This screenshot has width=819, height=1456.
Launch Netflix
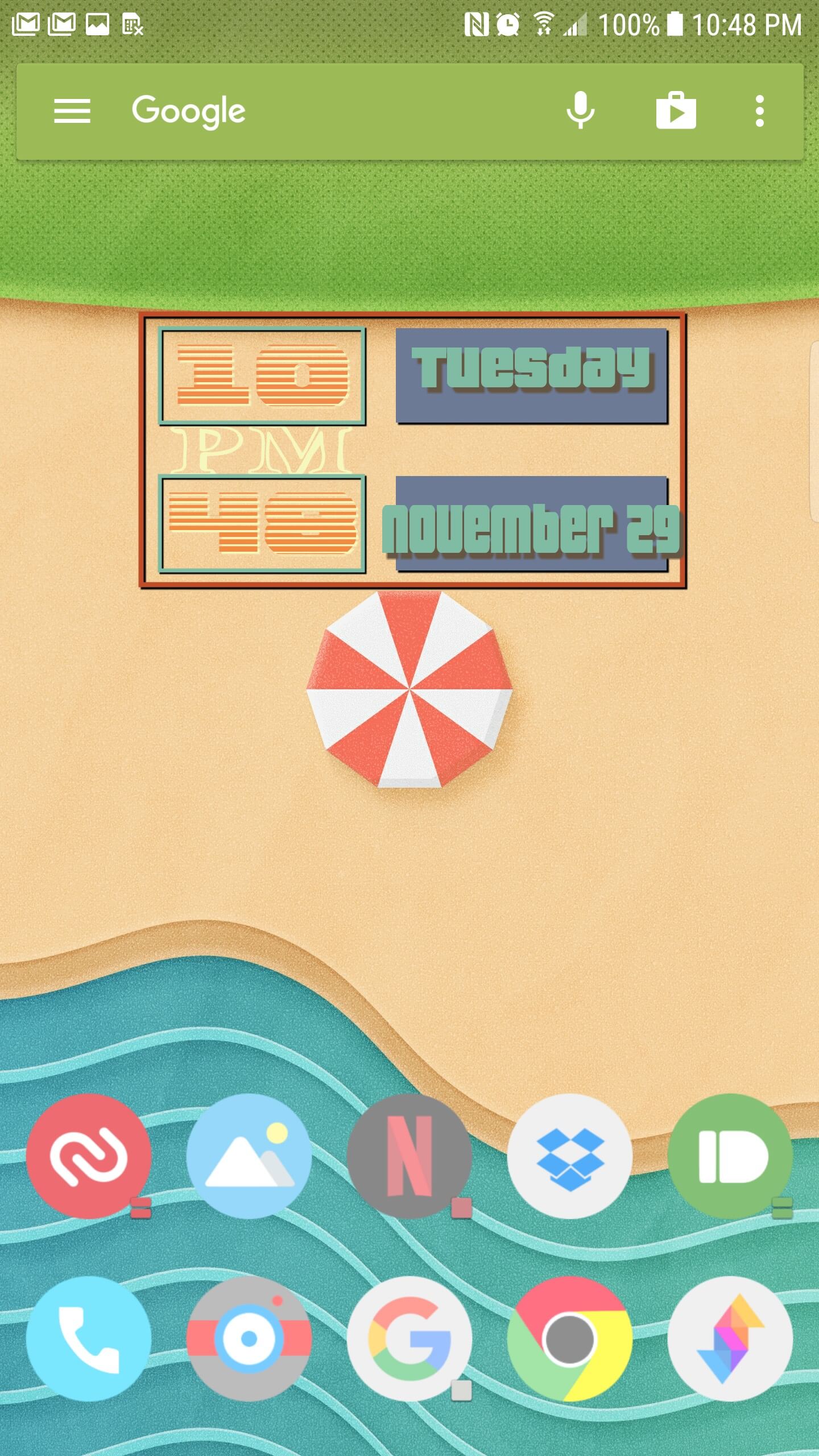(409, 1156)
